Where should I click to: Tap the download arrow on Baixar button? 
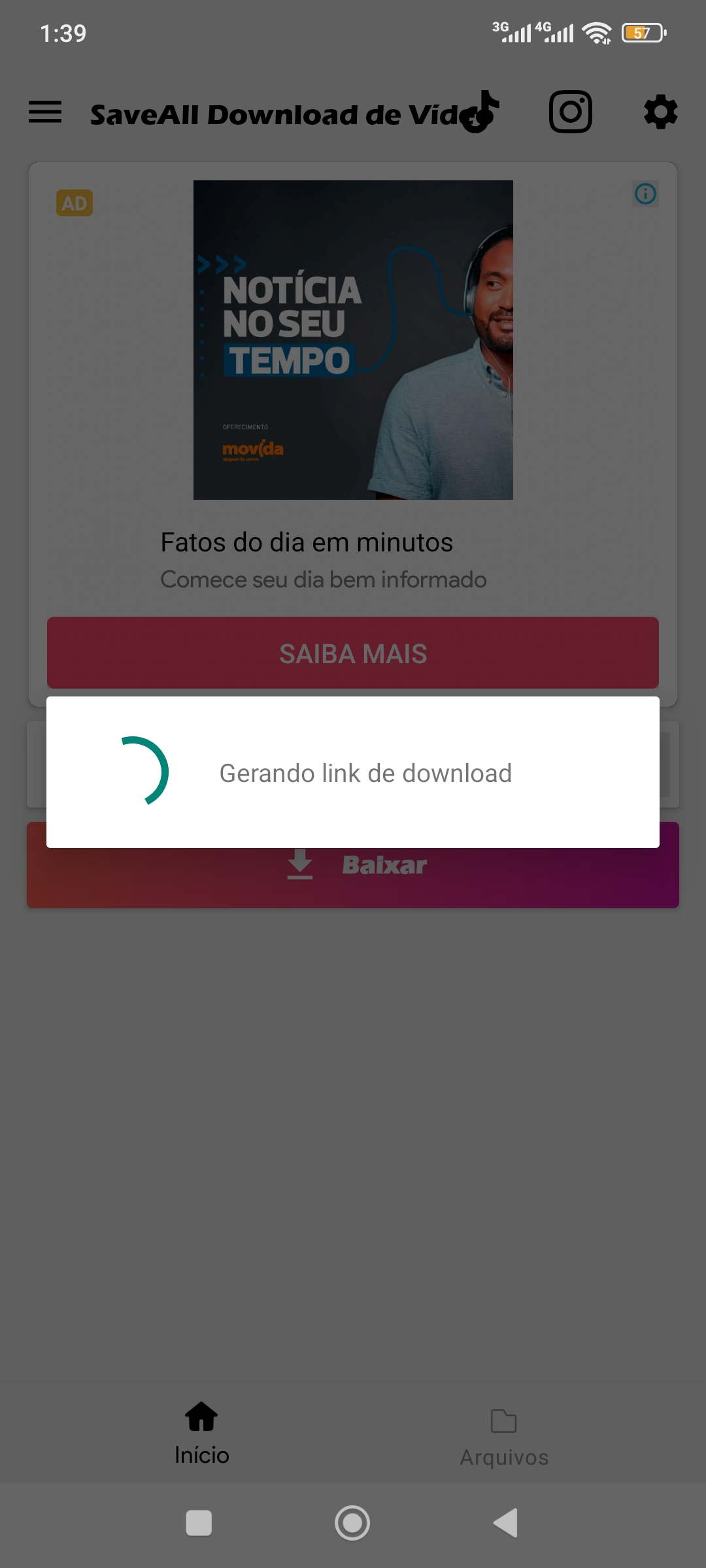(300, 866)
